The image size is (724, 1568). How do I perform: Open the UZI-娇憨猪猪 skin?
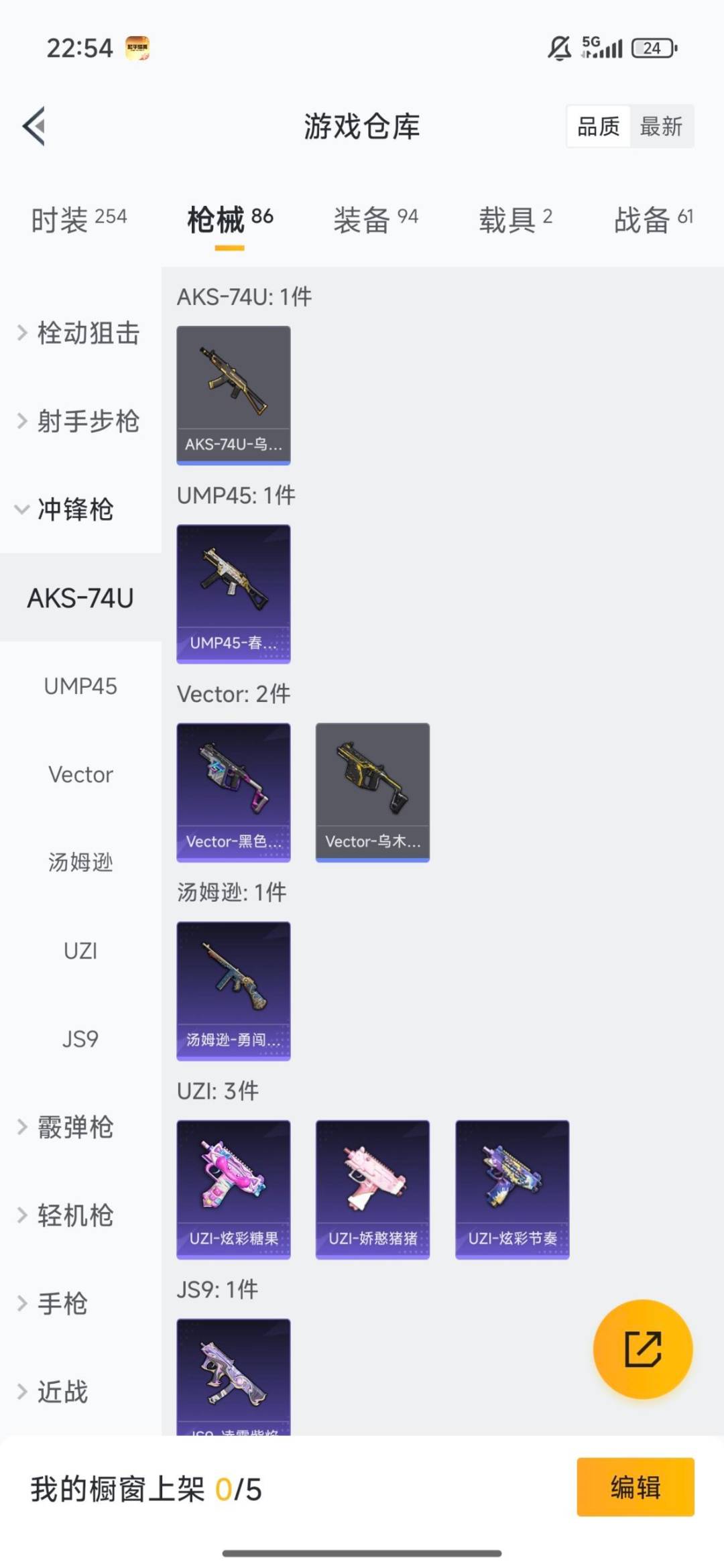click(x=373, y=1189)
